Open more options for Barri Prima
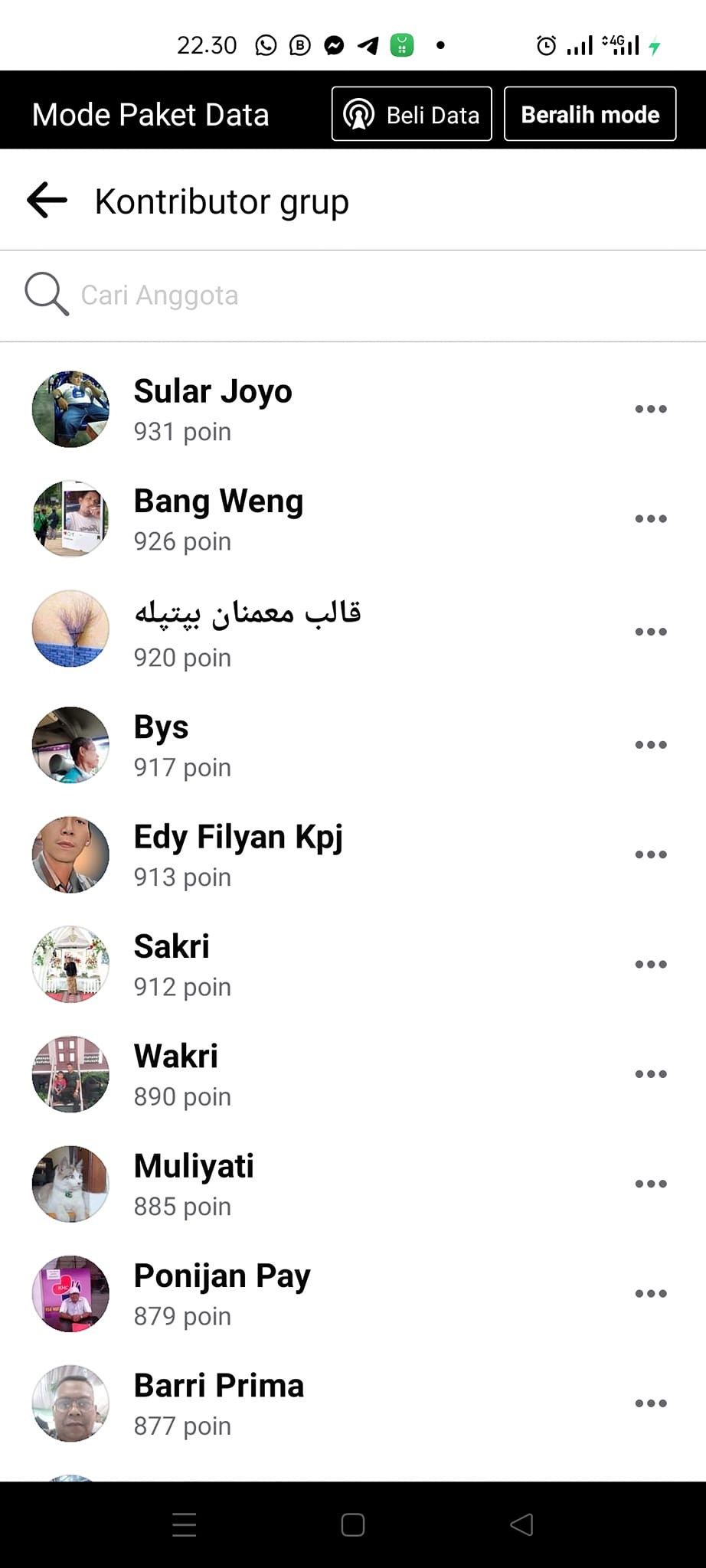Viewport: 706px width, 1568px height. (650, 1403)
